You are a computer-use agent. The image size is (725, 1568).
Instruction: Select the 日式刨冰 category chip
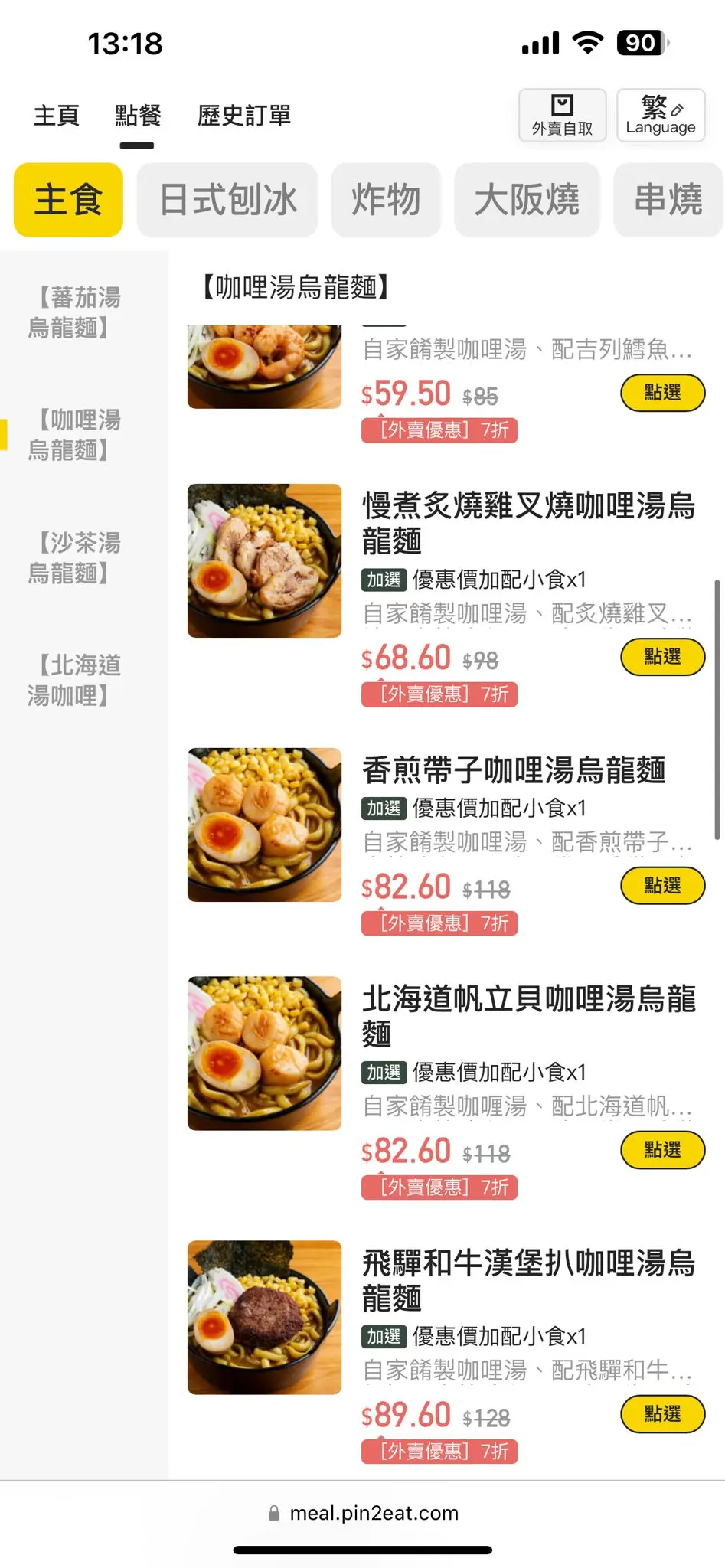point(227,200)
